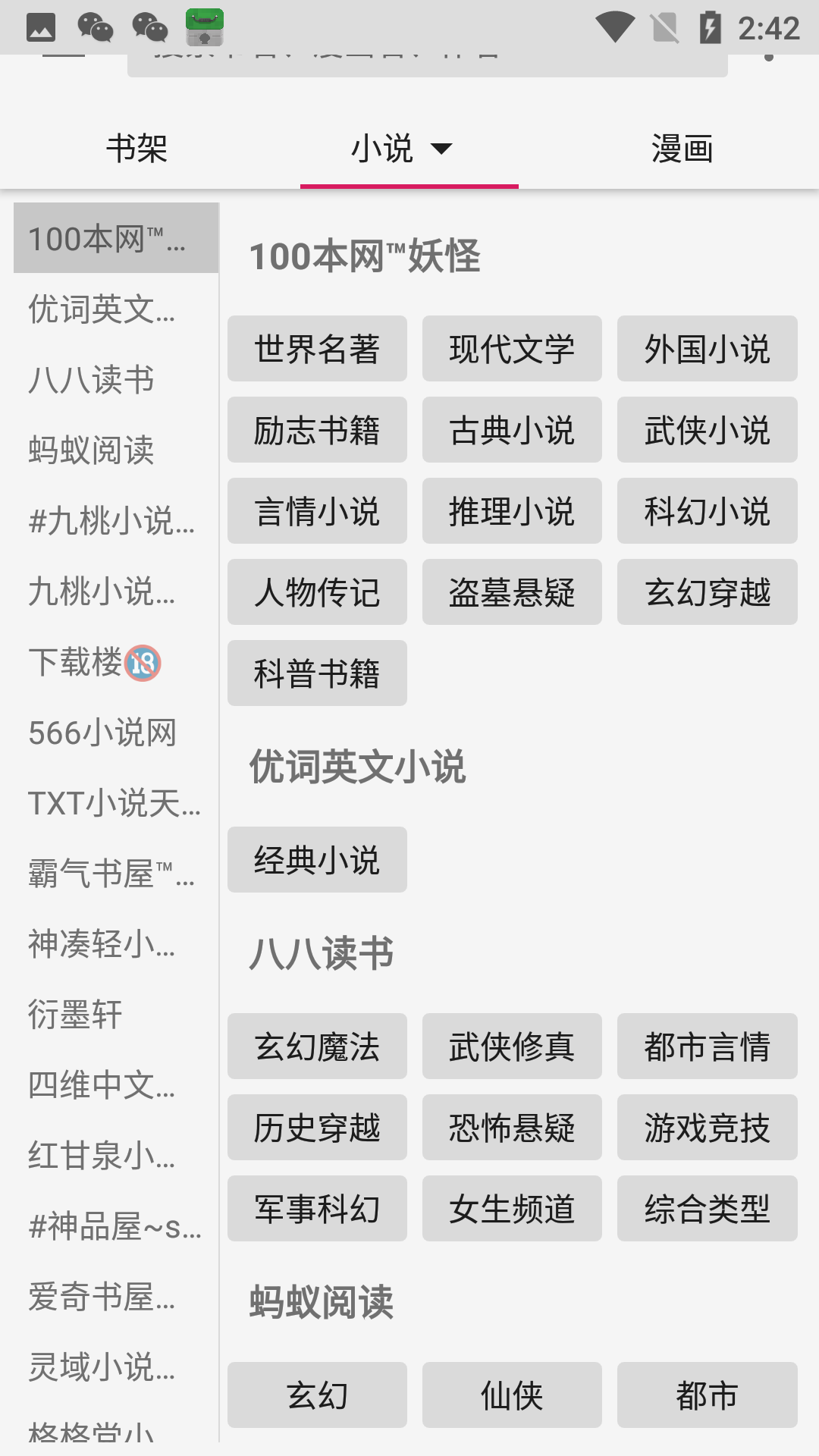Open the 世界名著 category

point(317,349)
